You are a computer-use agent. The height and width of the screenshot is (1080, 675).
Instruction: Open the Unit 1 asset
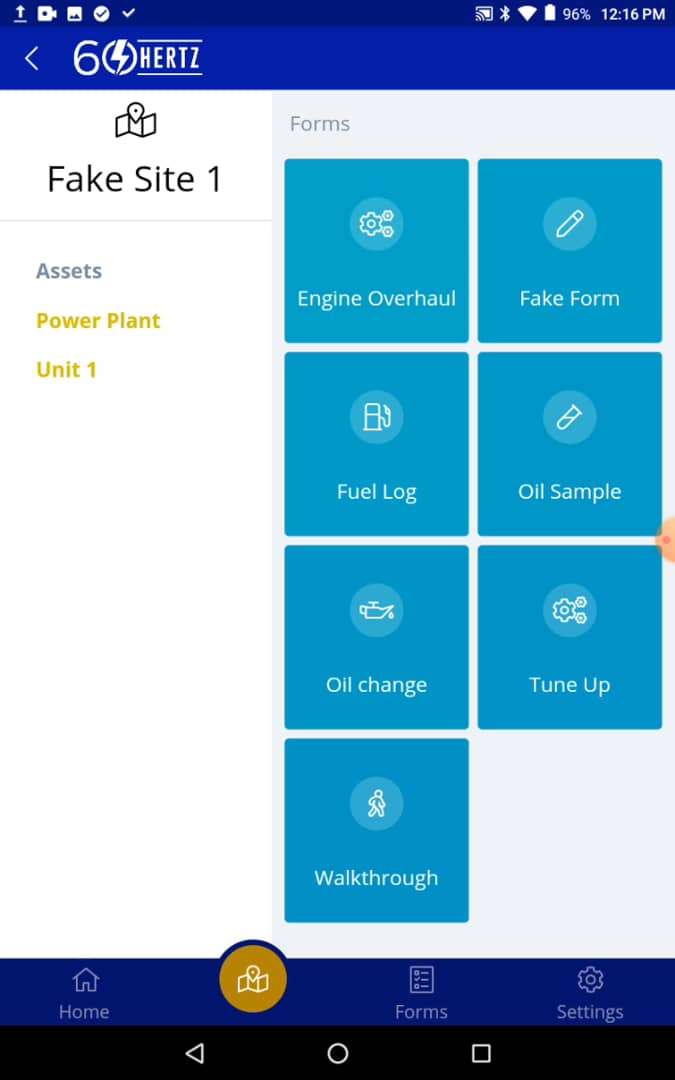click(x=66, y=370)
